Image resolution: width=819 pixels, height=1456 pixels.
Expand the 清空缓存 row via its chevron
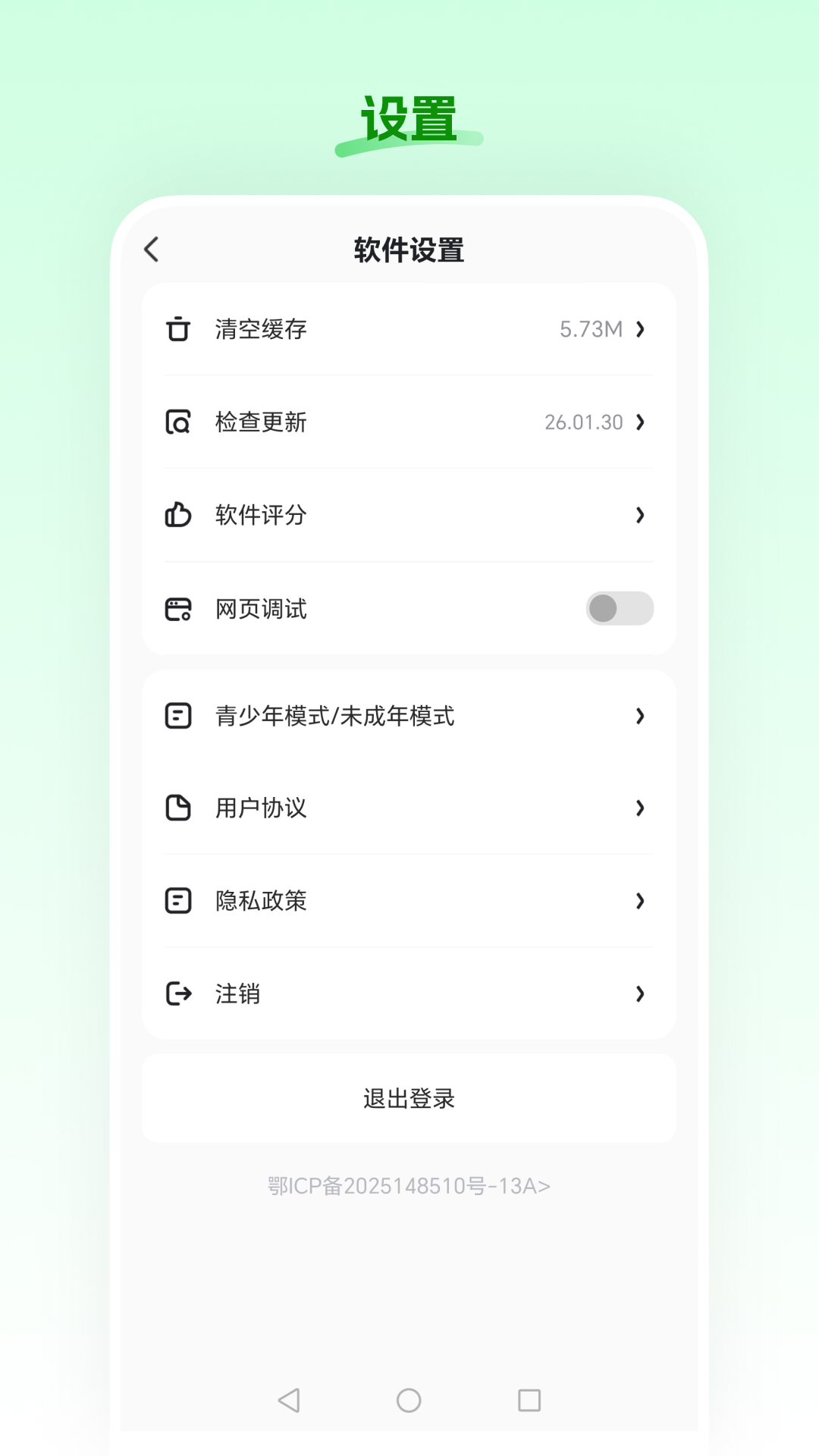click(x=641, y=330)
